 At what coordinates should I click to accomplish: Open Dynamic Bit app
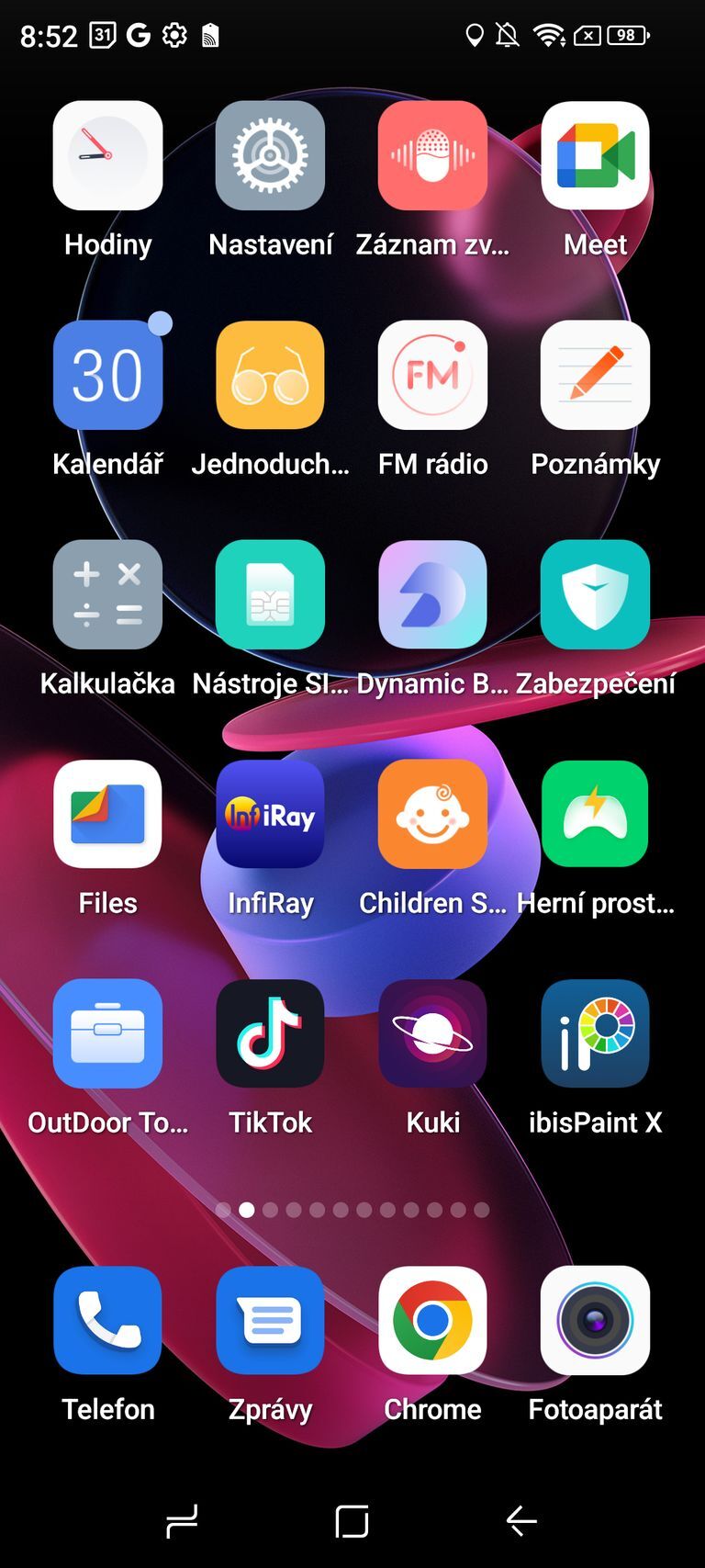(x=432, y=594)
